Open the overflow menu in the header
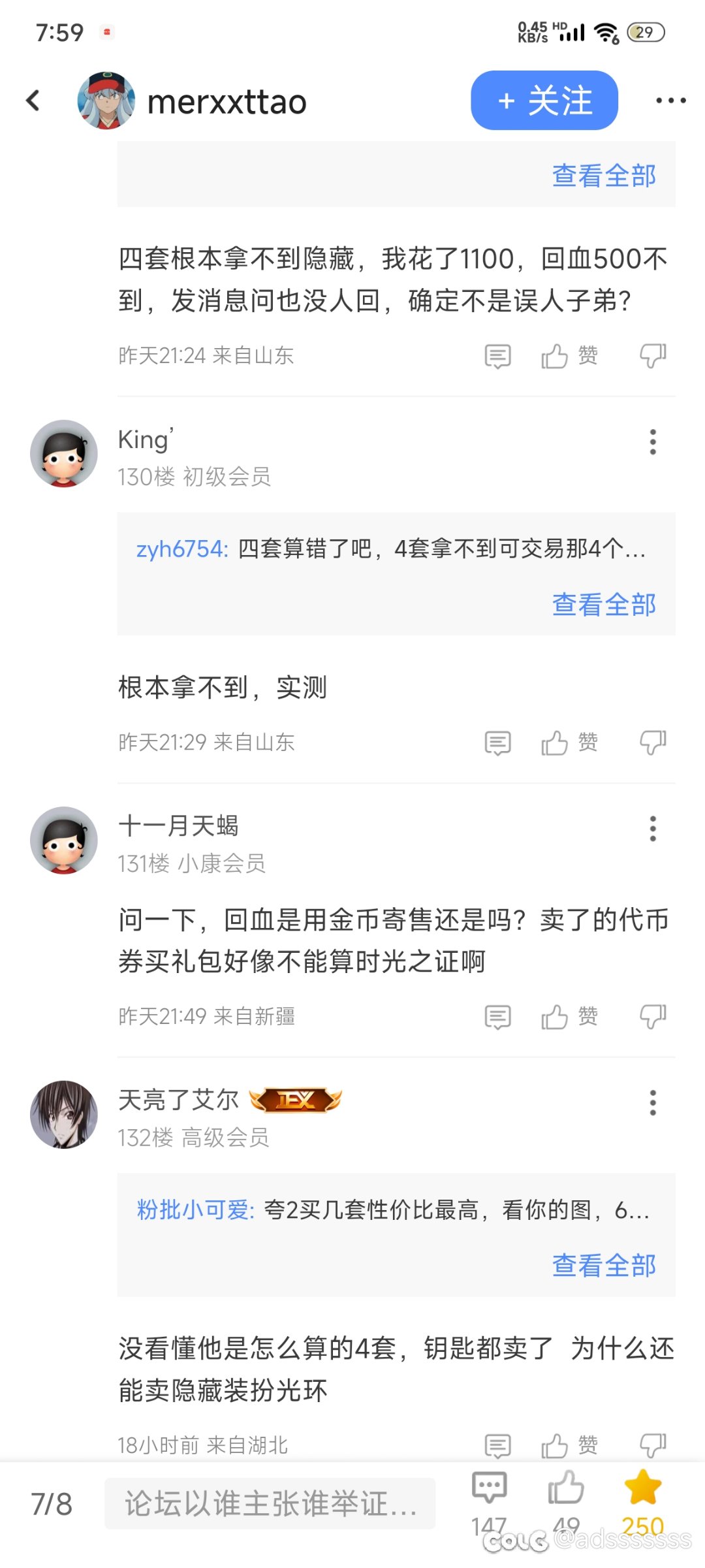This screenshot has height=1568, width=705. tap(670, 101)
